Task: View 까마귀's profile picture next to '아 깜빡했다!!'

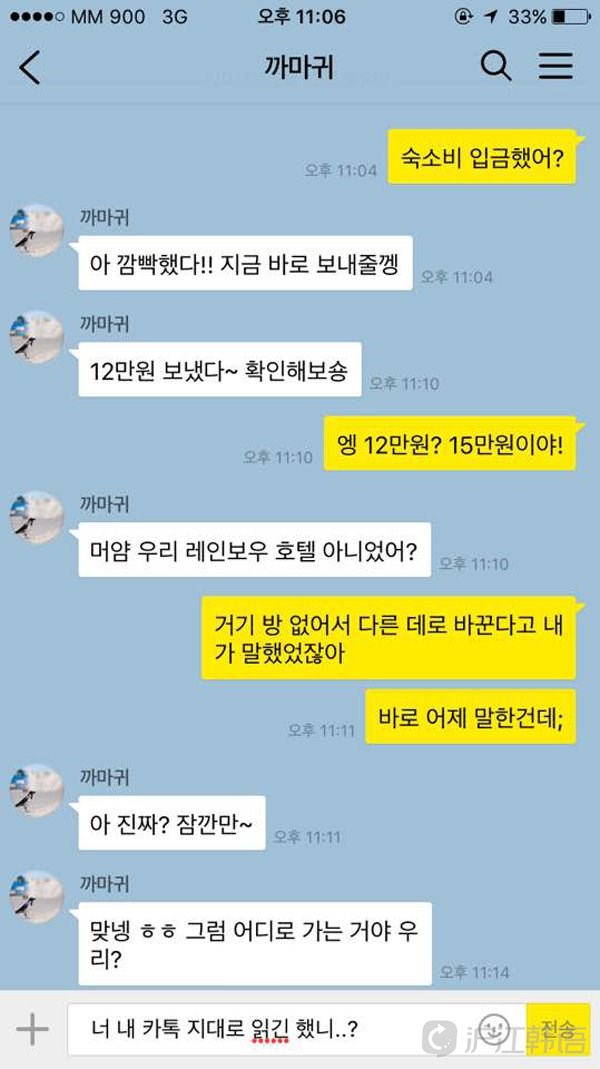Action: [37, 231]
